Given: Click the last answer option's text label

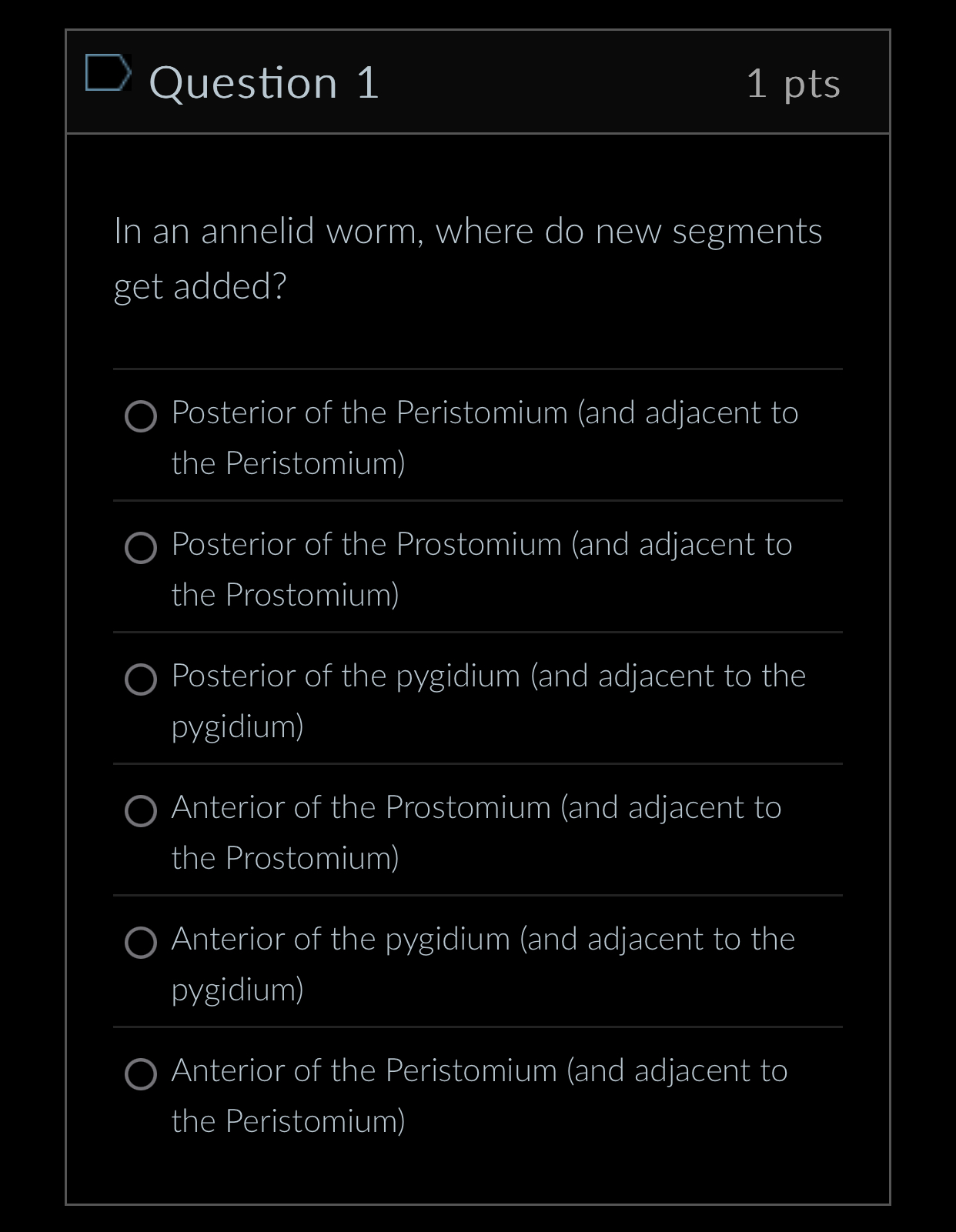Looking at the screenshot, I should point(478,1095).
